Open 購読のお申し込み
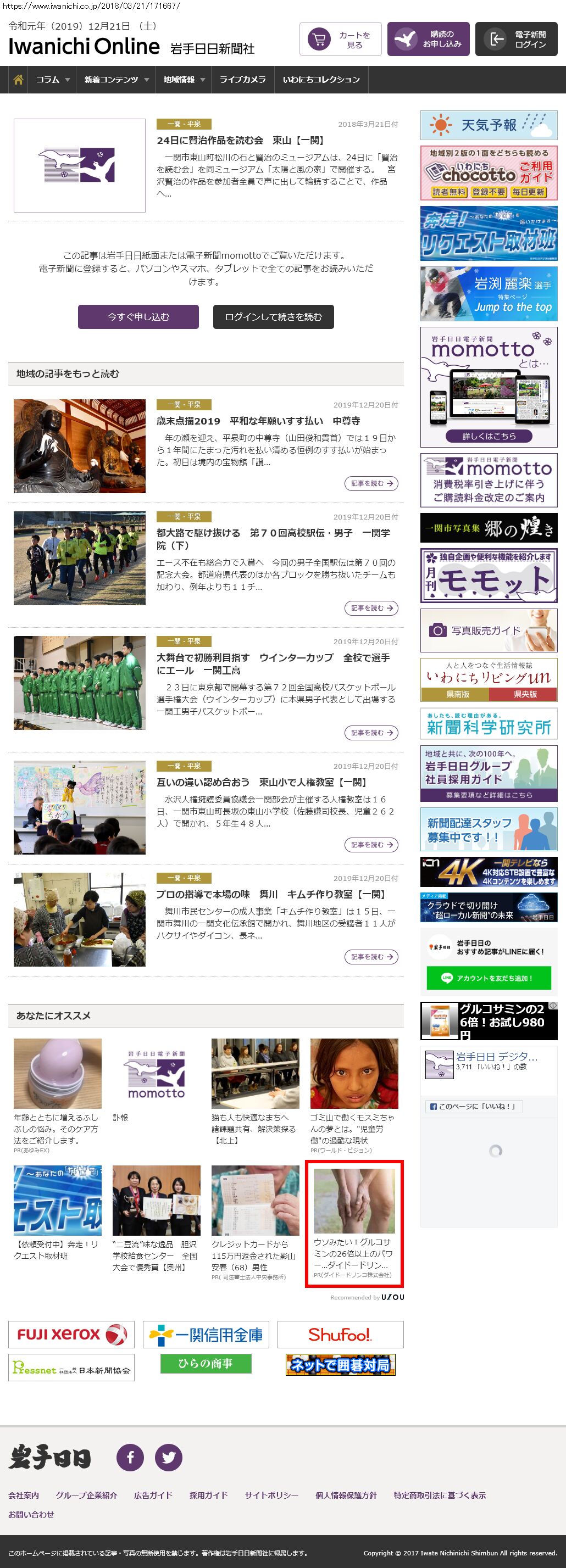Image resolution: width=566 pixels, height=1568 pixels. 428,40
